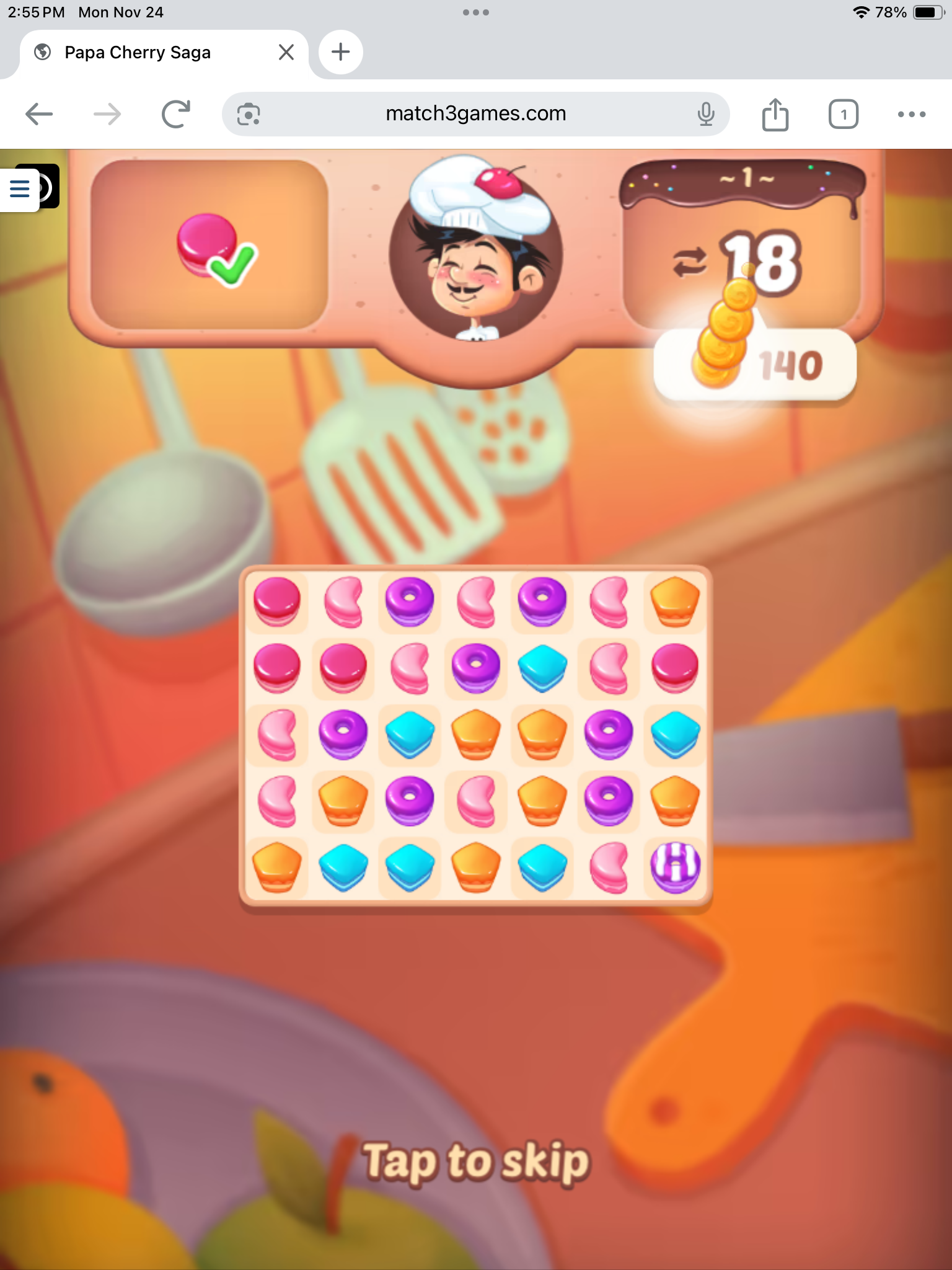Open the browser overflow menu

click(911, 114)
